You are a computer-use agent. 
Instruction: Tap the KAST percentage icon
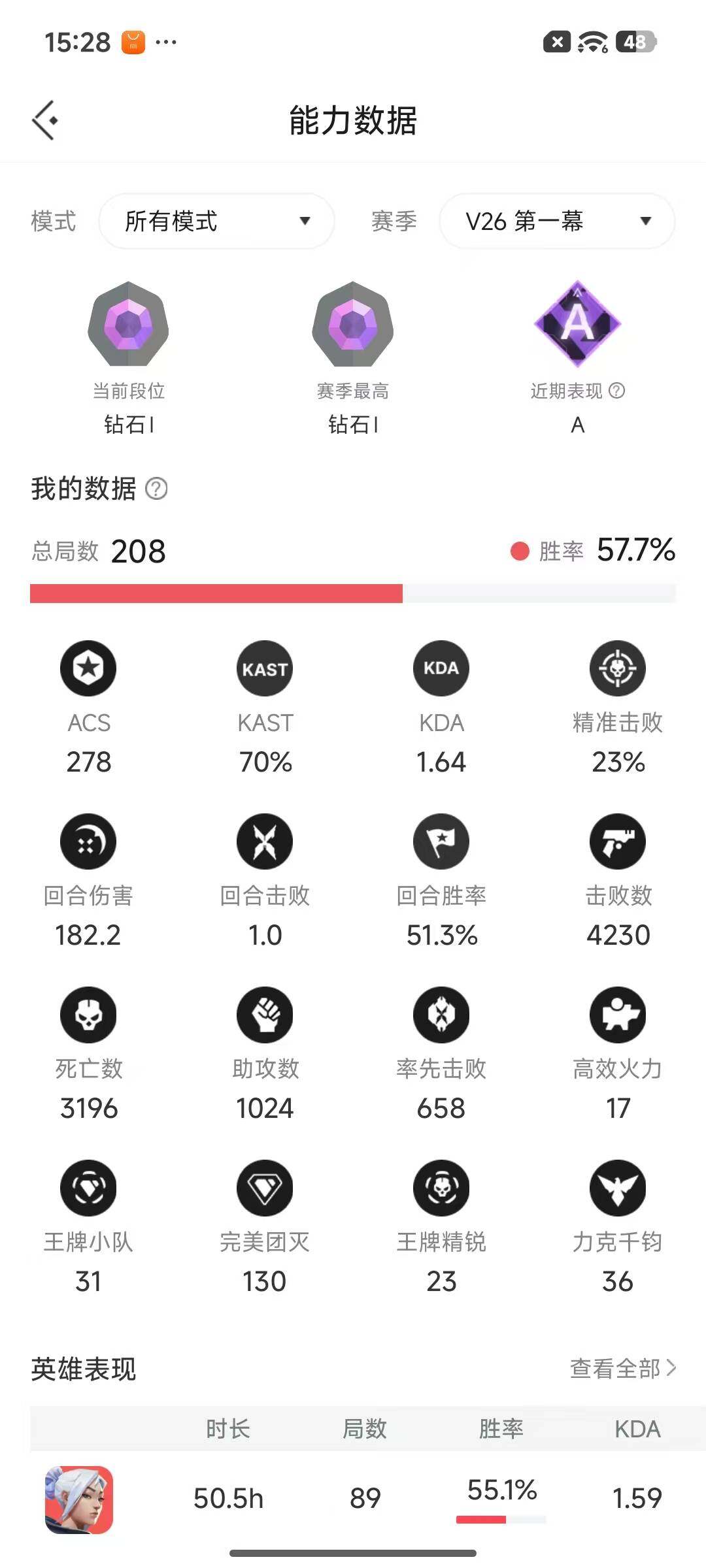click(x=264, y=668)
